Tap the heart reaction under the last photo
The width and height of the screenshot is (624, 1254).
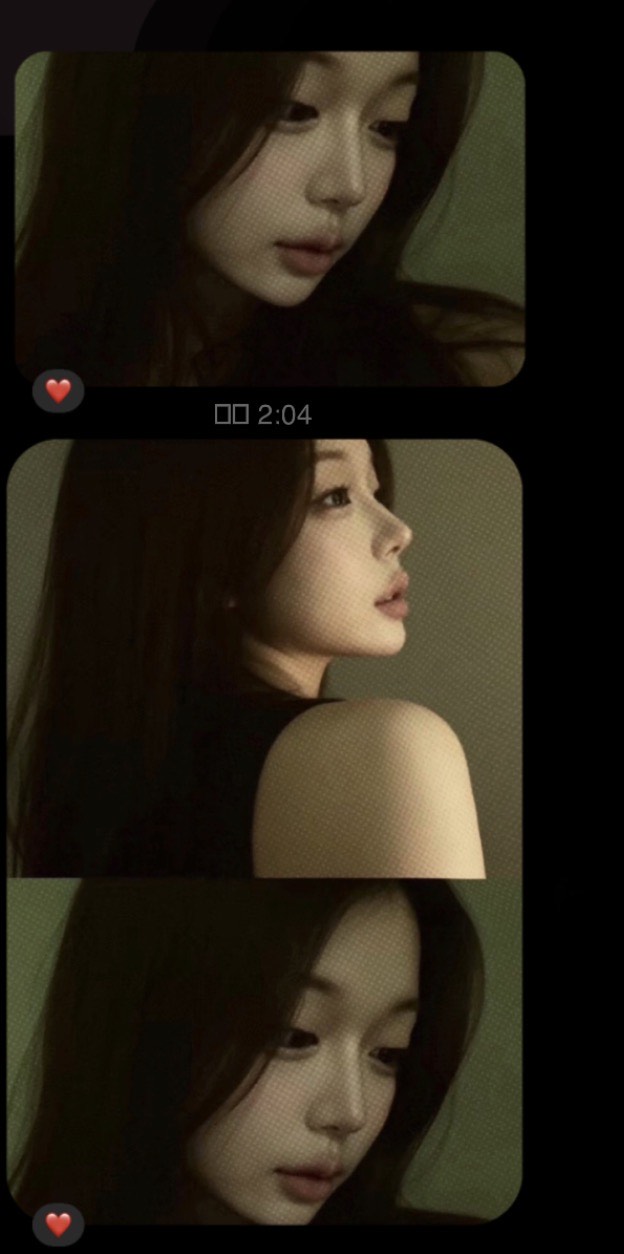coord(58,1223)
